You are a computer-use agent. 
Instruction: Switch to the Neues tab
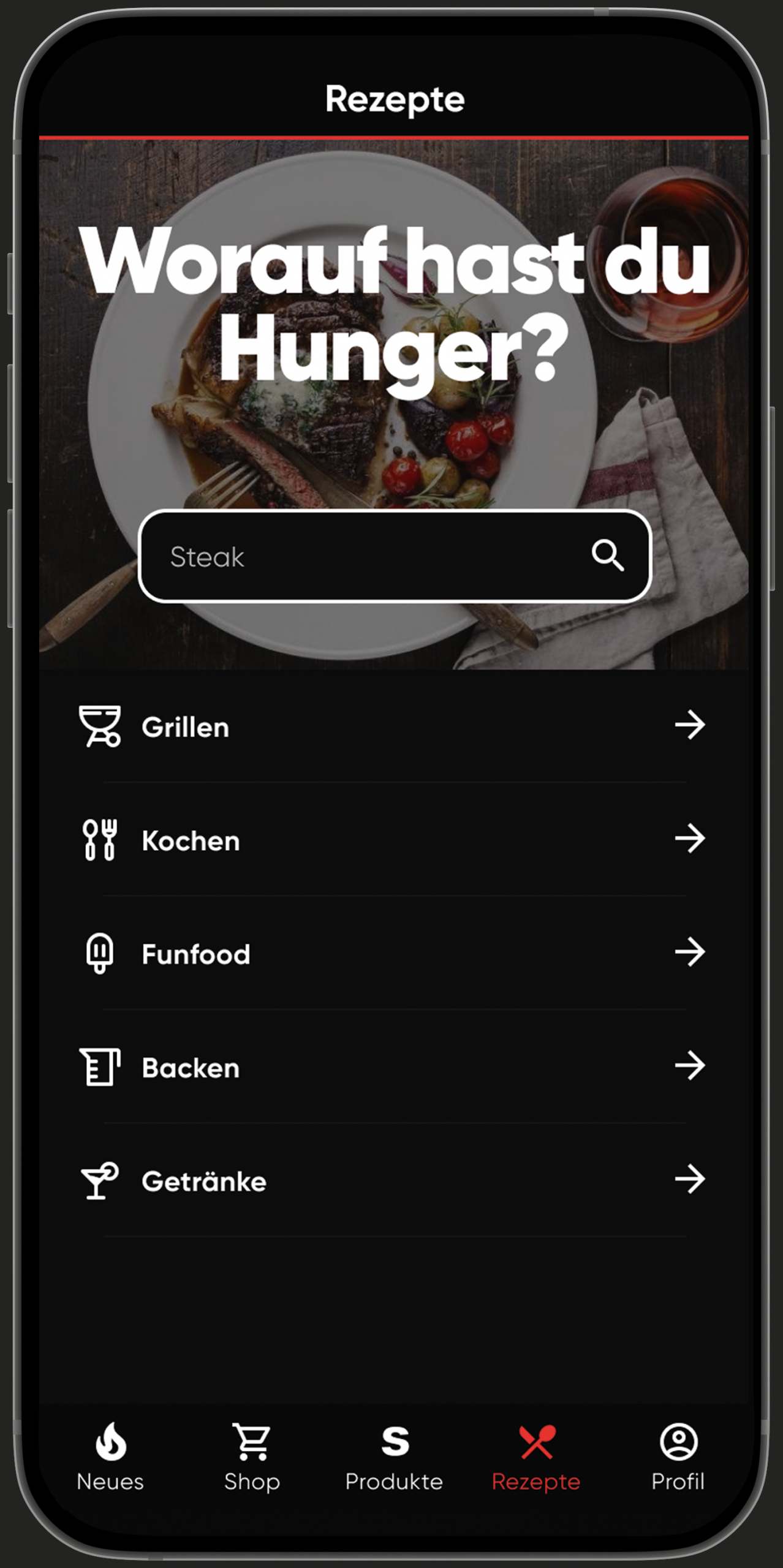click(110, 1457)
